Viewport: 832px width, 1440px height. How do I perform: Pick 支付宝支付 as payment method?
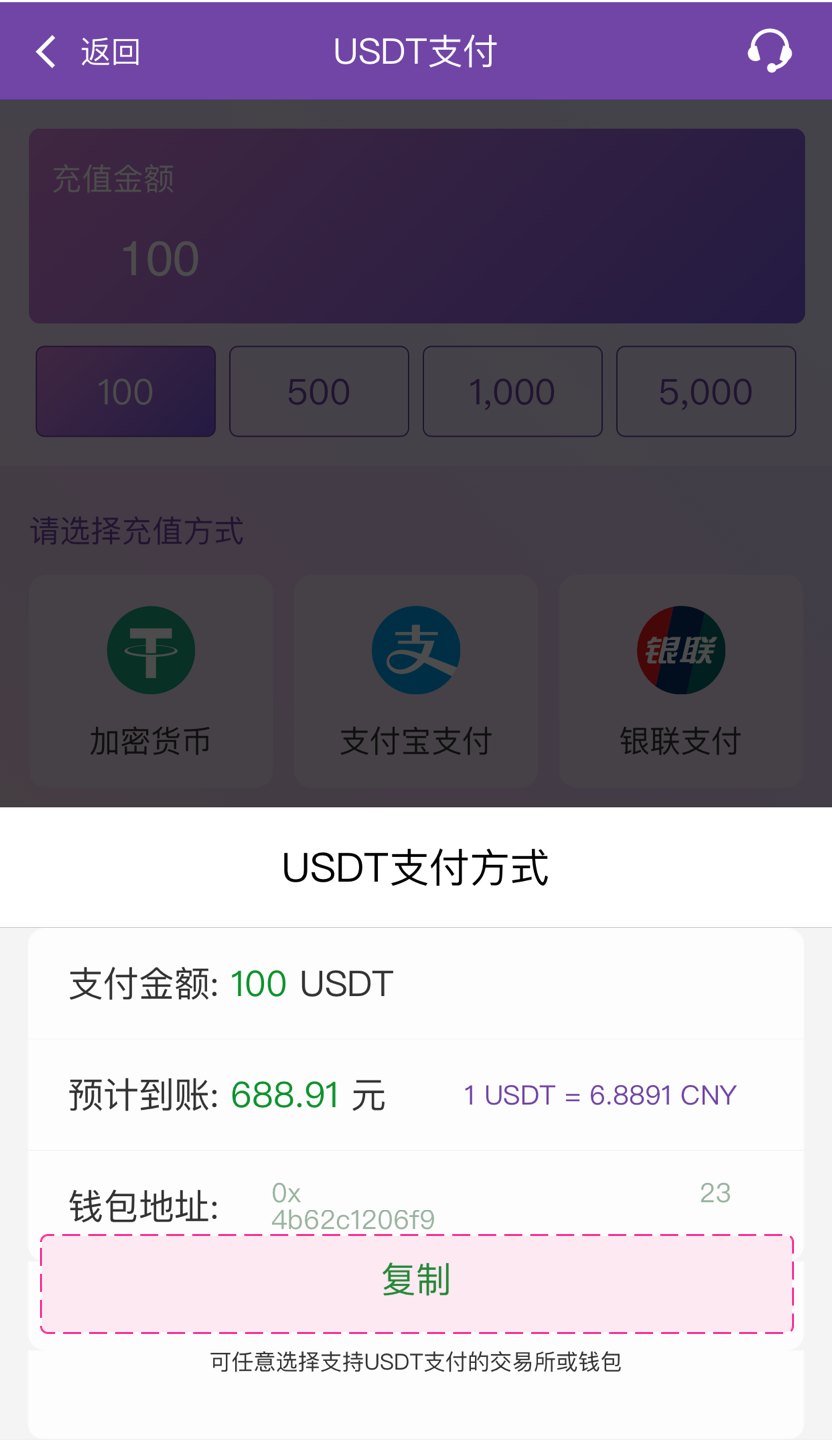tap(416, 681)
